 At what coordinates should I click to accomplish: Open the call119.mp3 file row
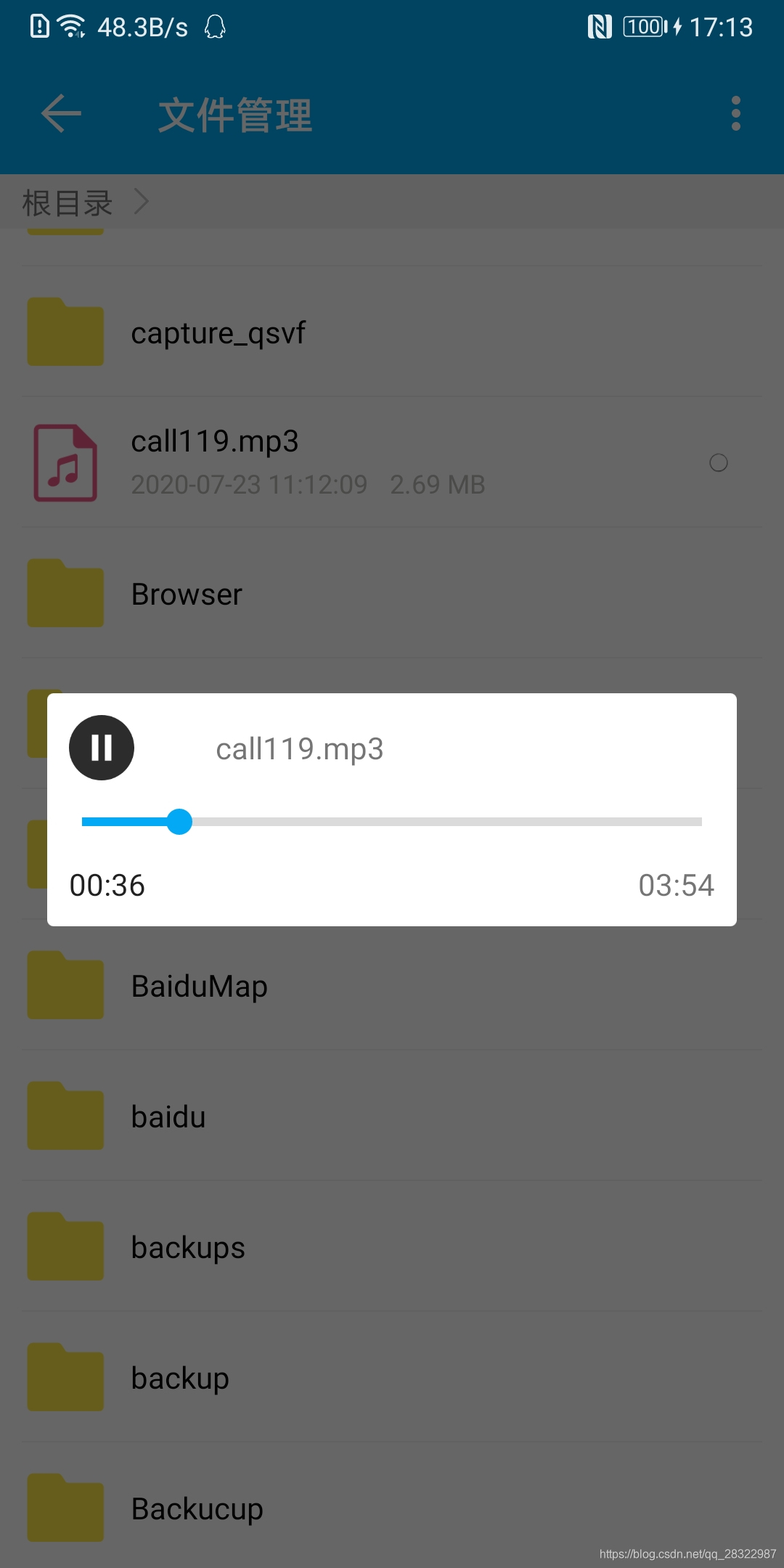[392, 462]
